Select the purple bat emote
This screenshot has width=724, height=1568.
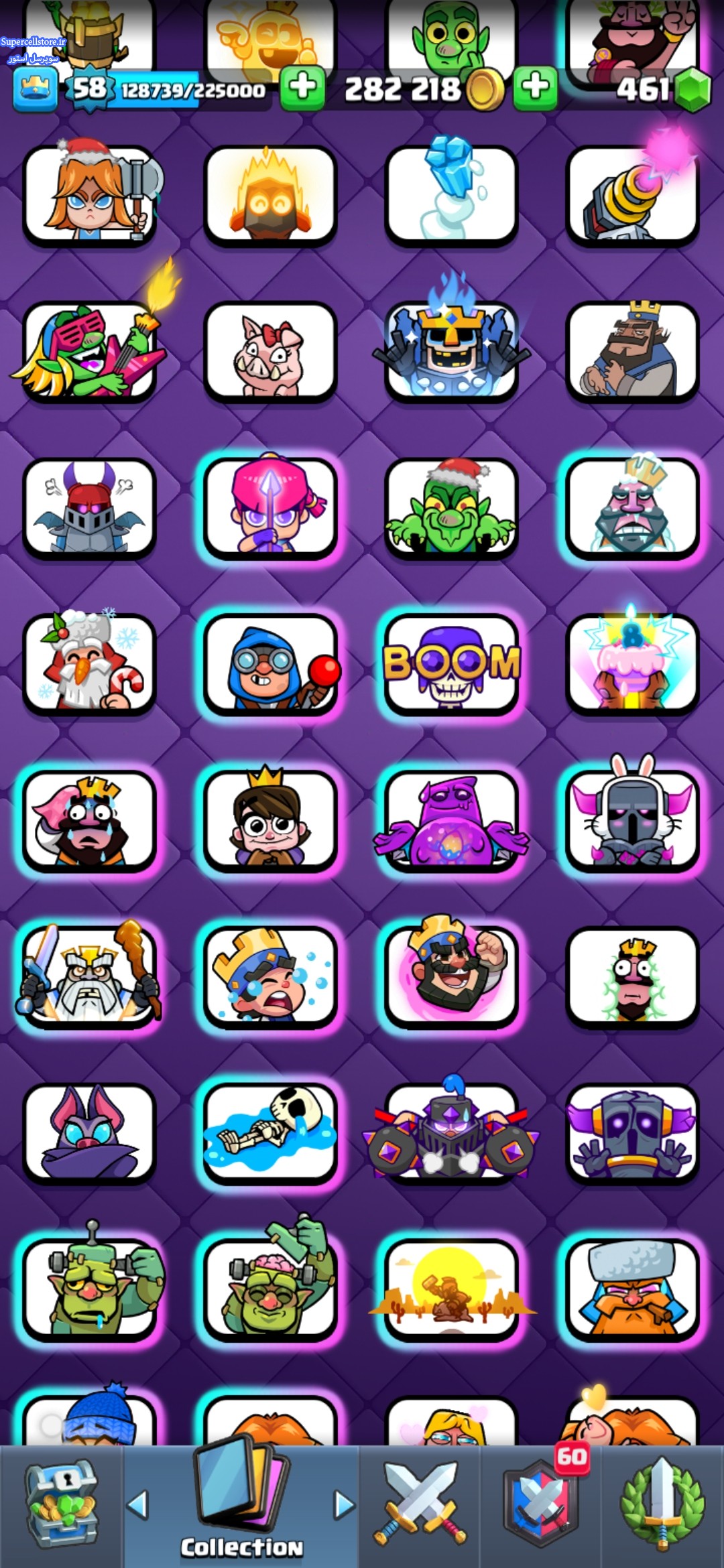click(x=89, y=1132)
